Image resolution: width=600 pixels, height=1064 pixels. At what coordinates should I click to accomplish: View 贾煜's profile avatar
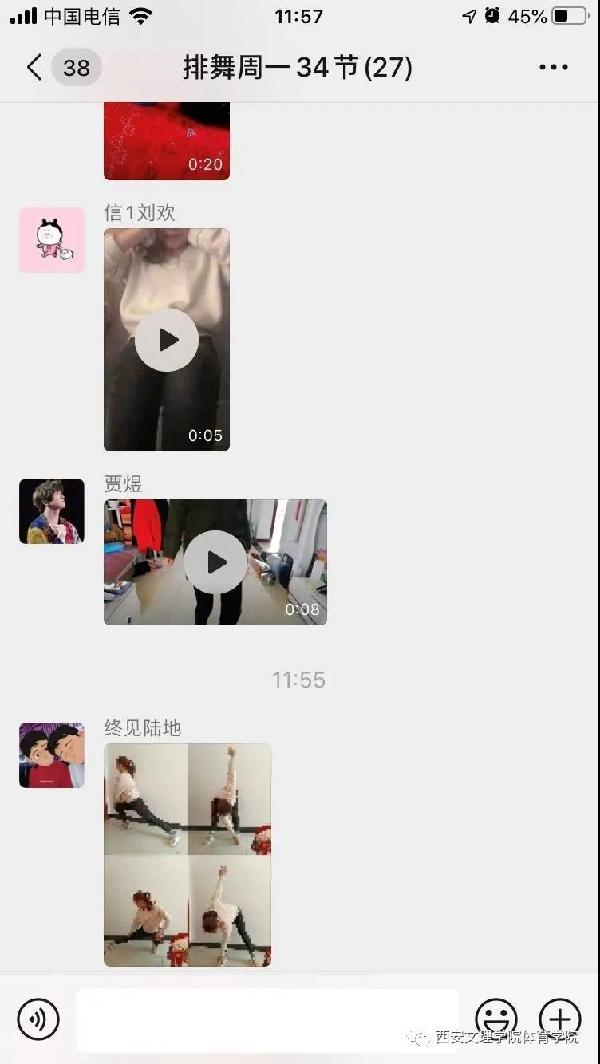(52, 511)
